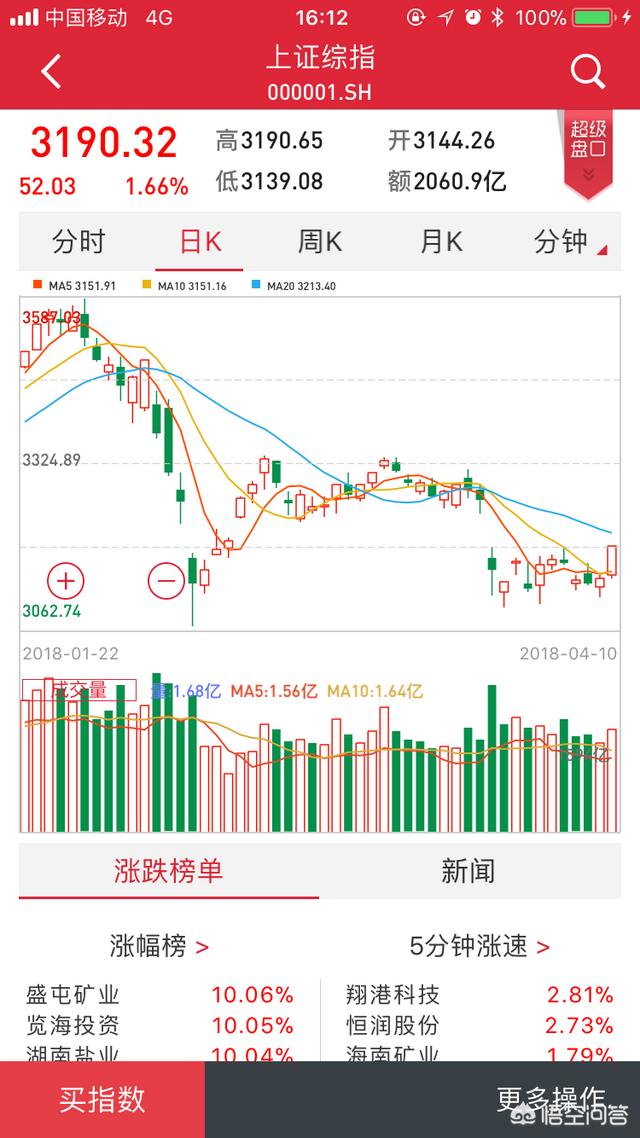
Task: Switch to the 新闻 tab
Action: pyautogui.click(x=469, y=871)
